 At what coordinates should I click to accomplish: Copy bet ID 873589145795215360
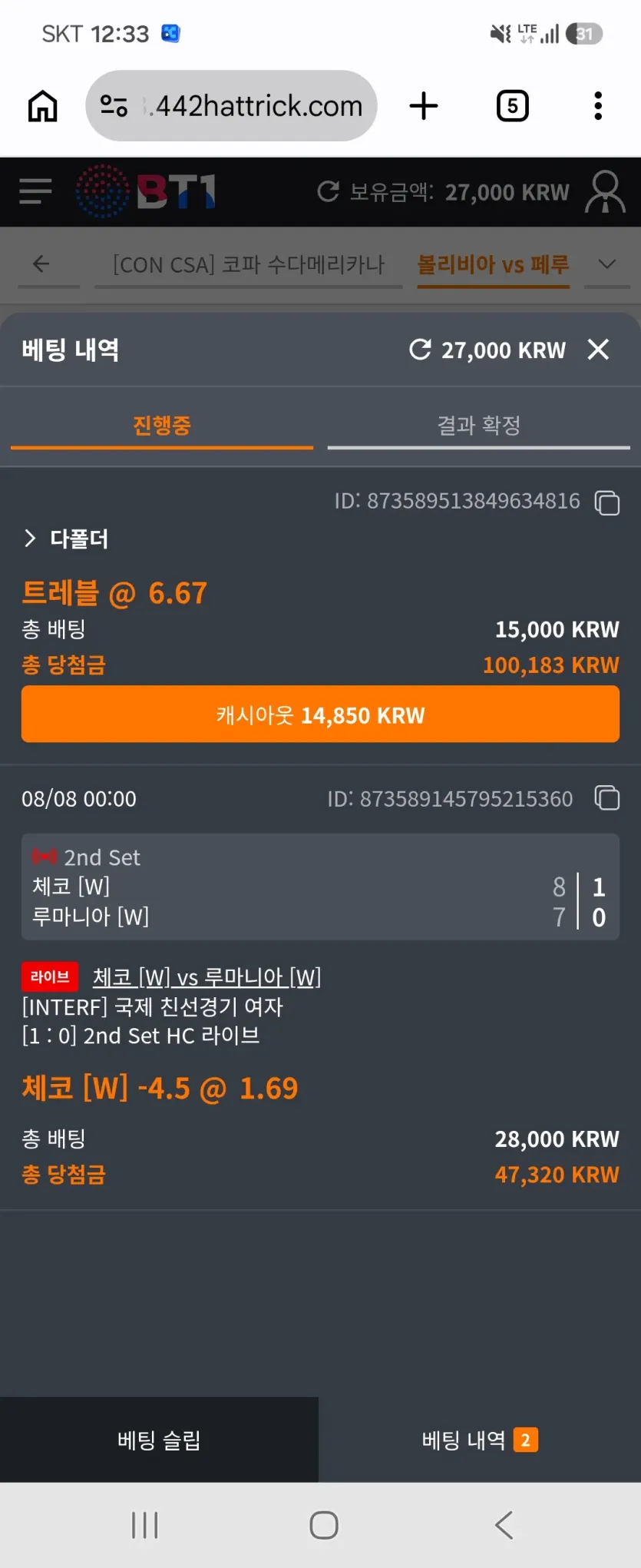coord(607,798)
